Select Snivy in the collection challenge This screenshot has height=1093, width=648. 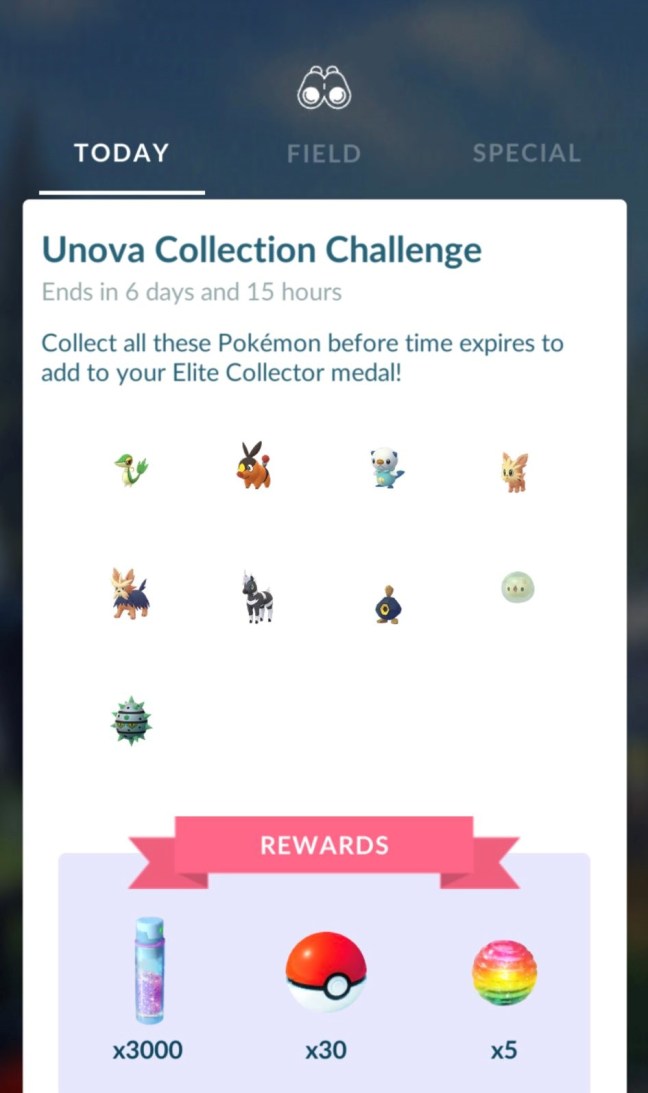(x=130, y=468)
